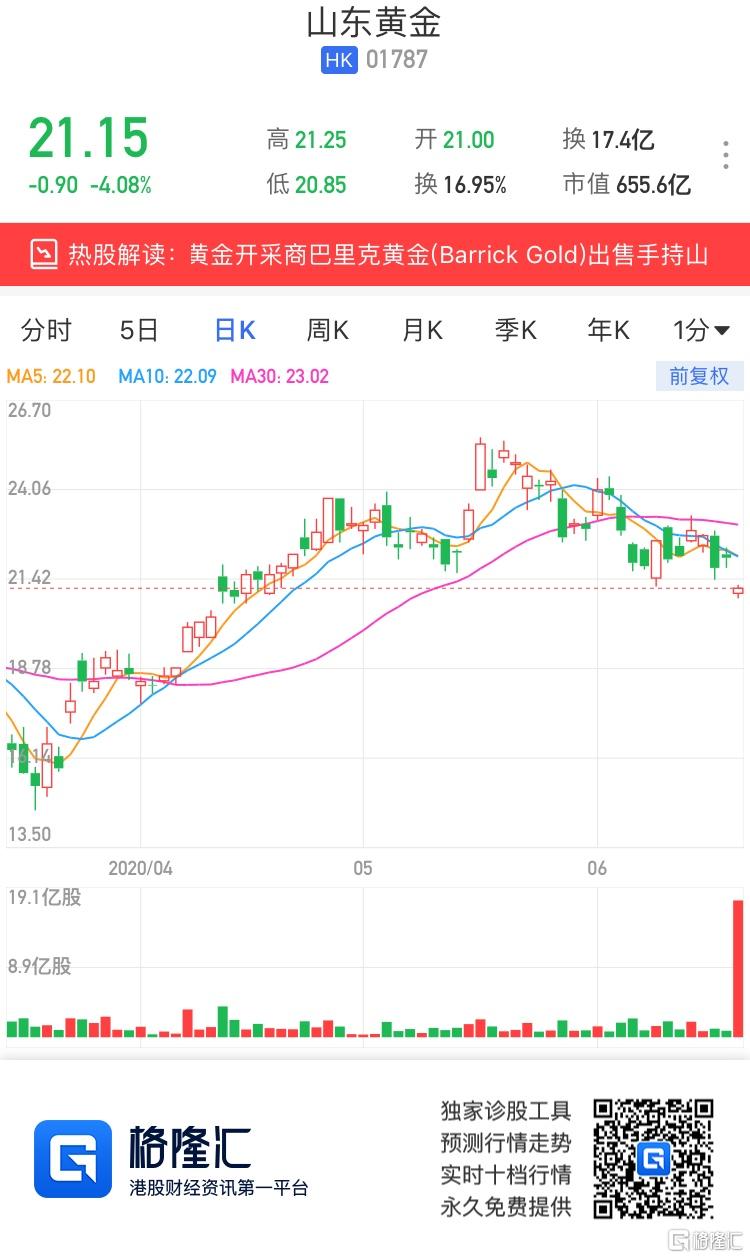Select the 日K chart tab
The height and width of the screenshot is (1258, 750).
point(234,330)
